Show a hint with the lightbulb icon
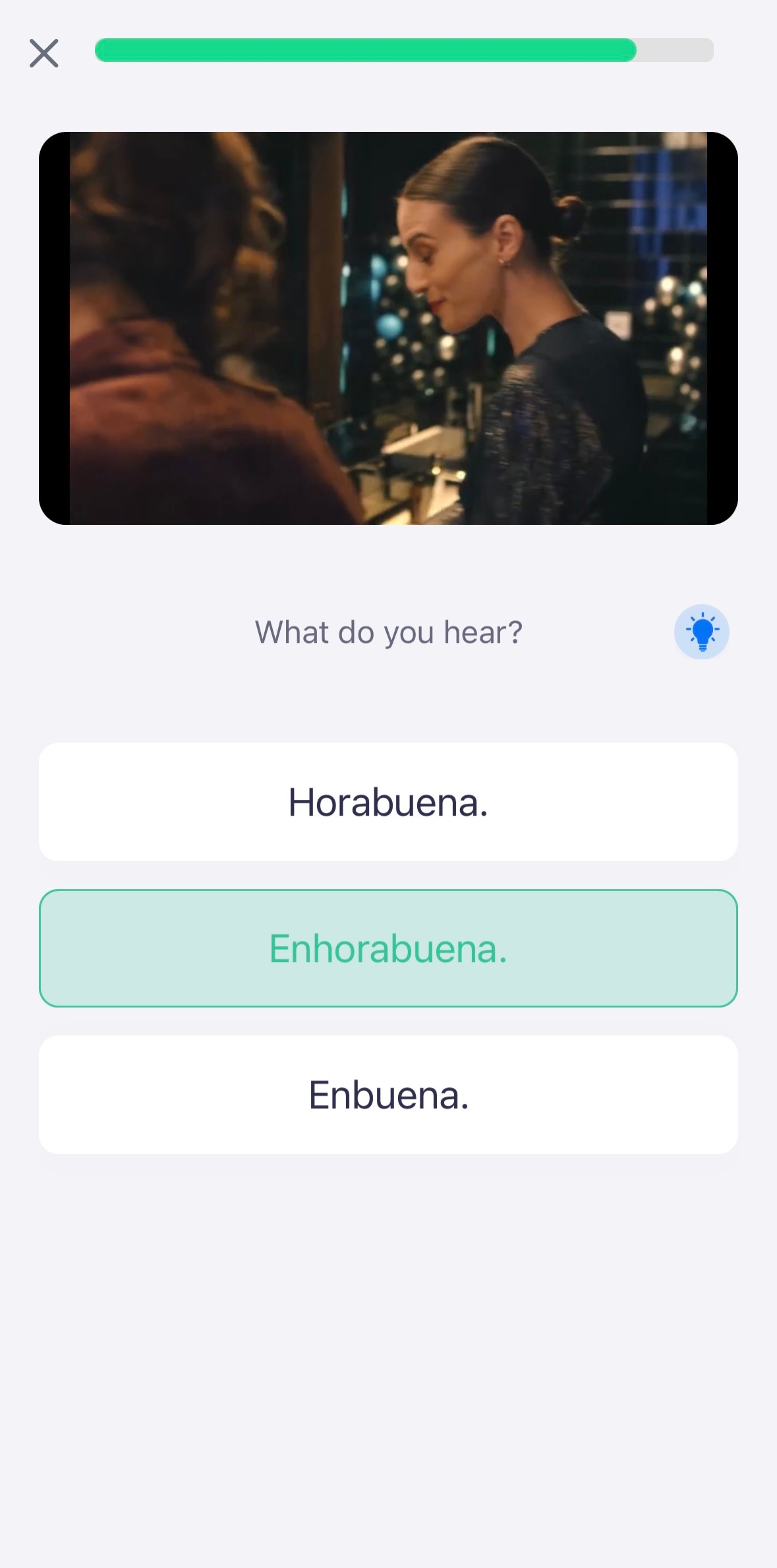The image size is (777, 1568). (701, 632)
